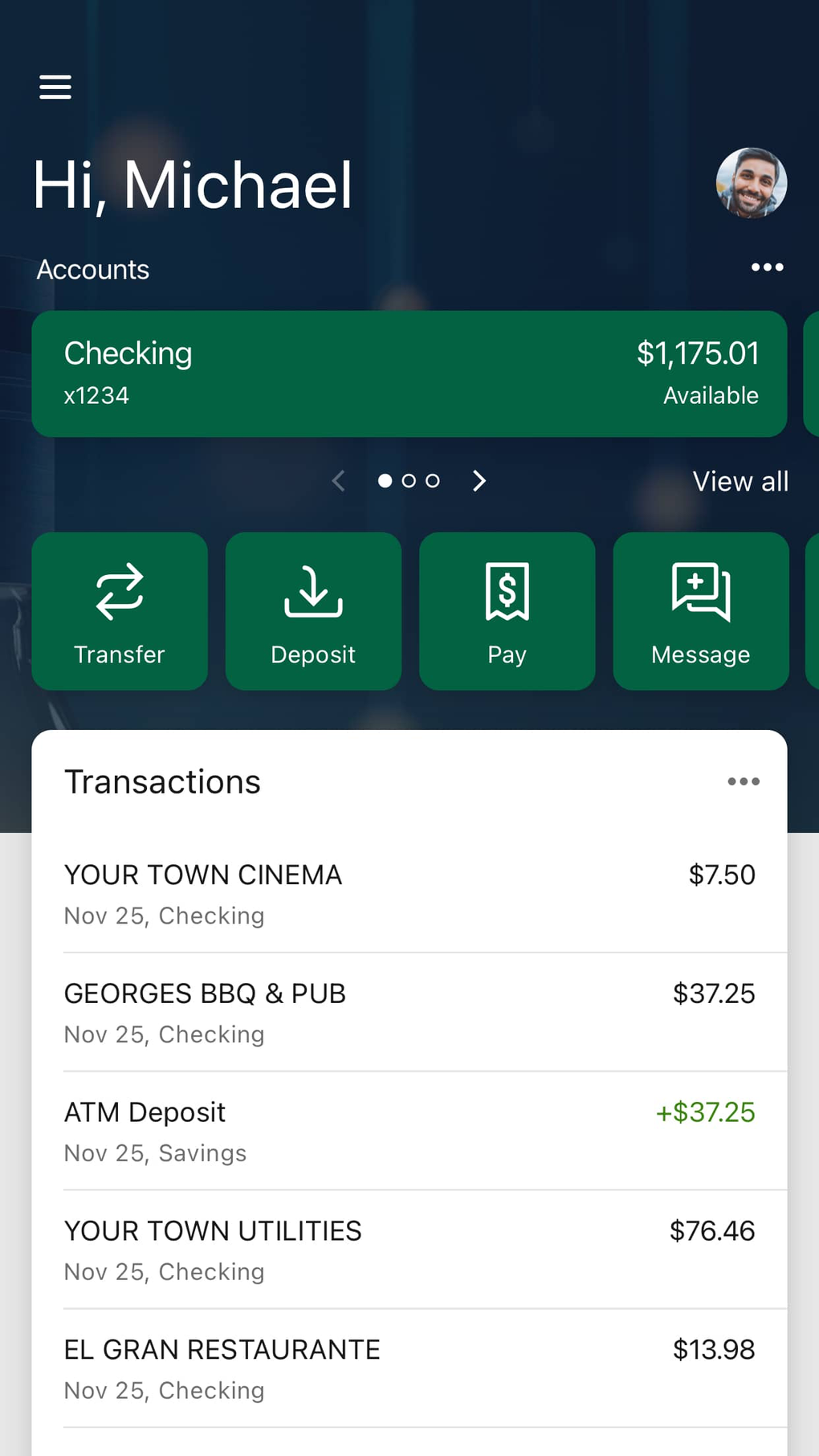Open the Transactions overflow menu
The width and height of the screenshot is (819, 1456).
[x=744, y=781]
